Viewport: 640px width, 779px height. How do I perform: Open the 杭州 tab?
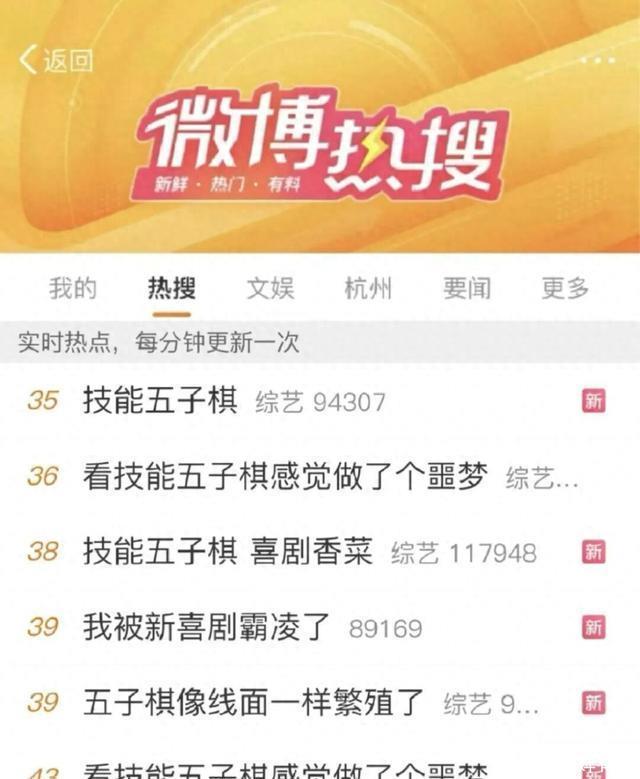pos(368,289)
